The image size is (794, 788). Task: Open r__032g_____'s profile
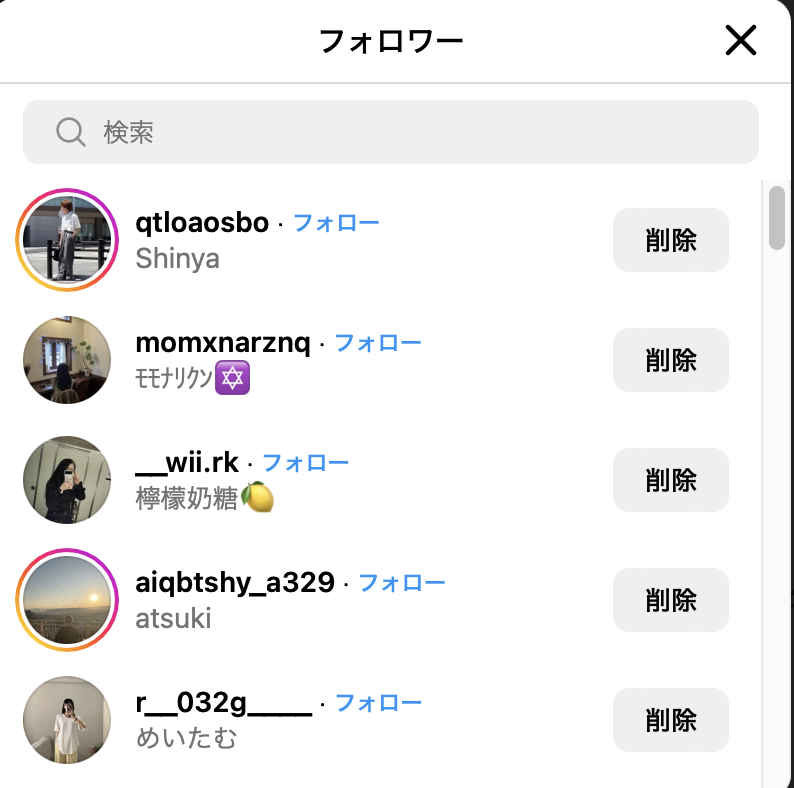tap(223, 704)
